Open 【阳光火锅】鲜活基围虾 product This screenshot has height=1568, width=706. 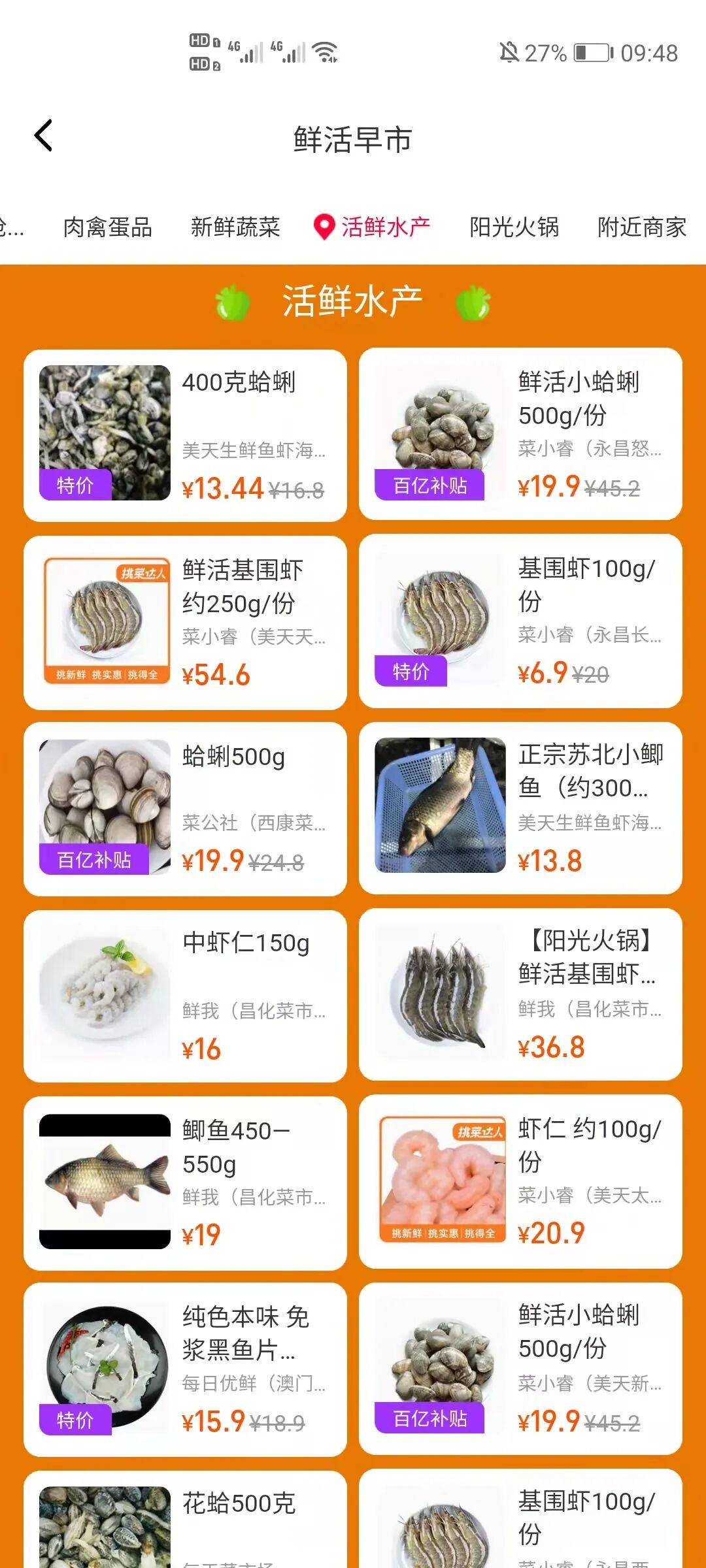coord(520,994)
